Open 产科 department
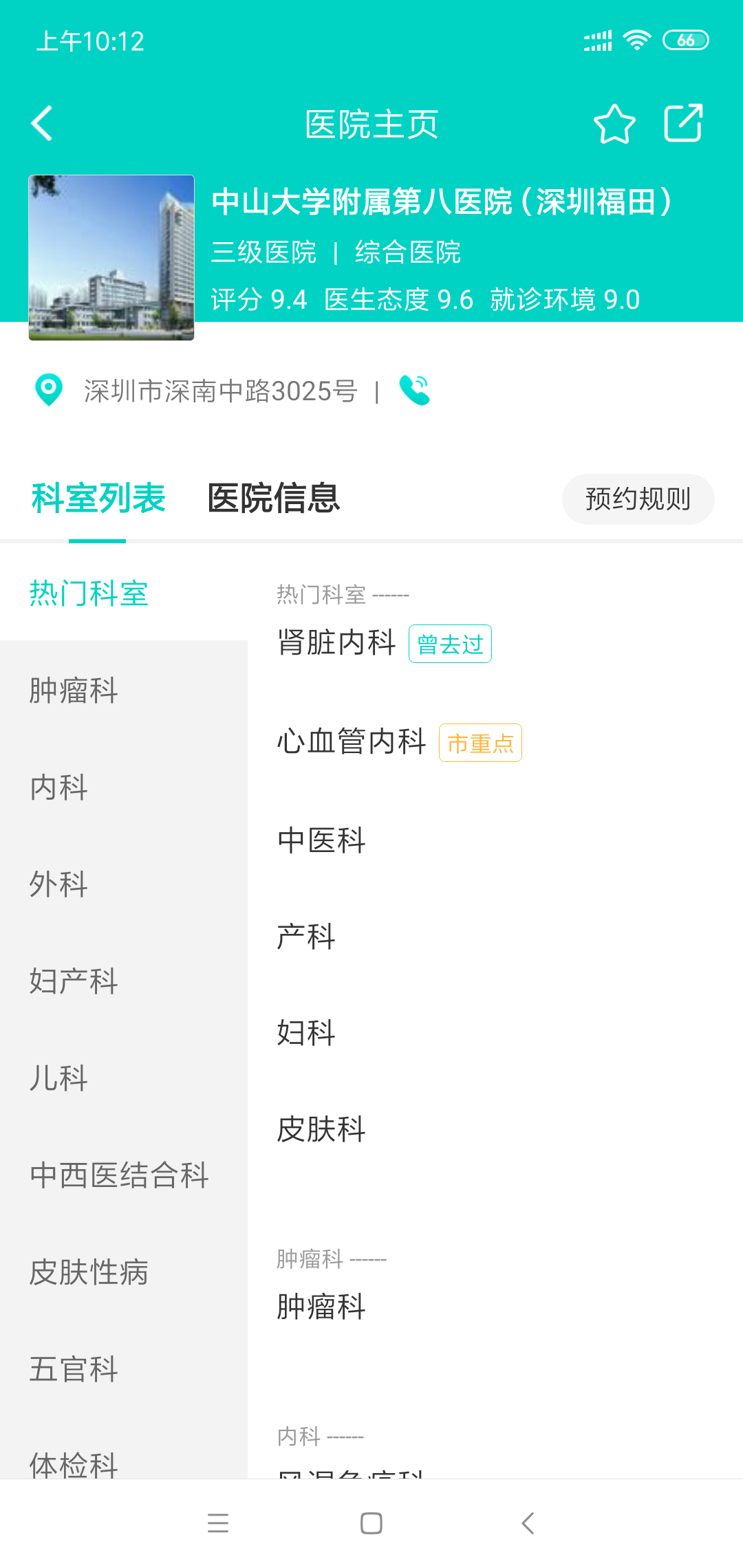 click(x=306, y=936)
